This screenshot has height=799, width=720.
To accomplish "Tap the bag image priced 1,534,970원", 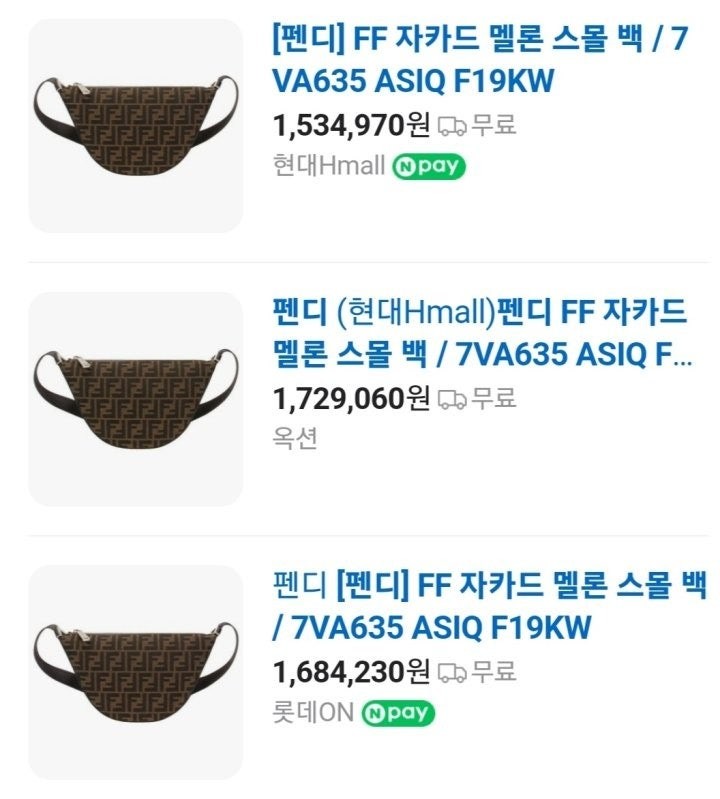I will tap(136, 126).
